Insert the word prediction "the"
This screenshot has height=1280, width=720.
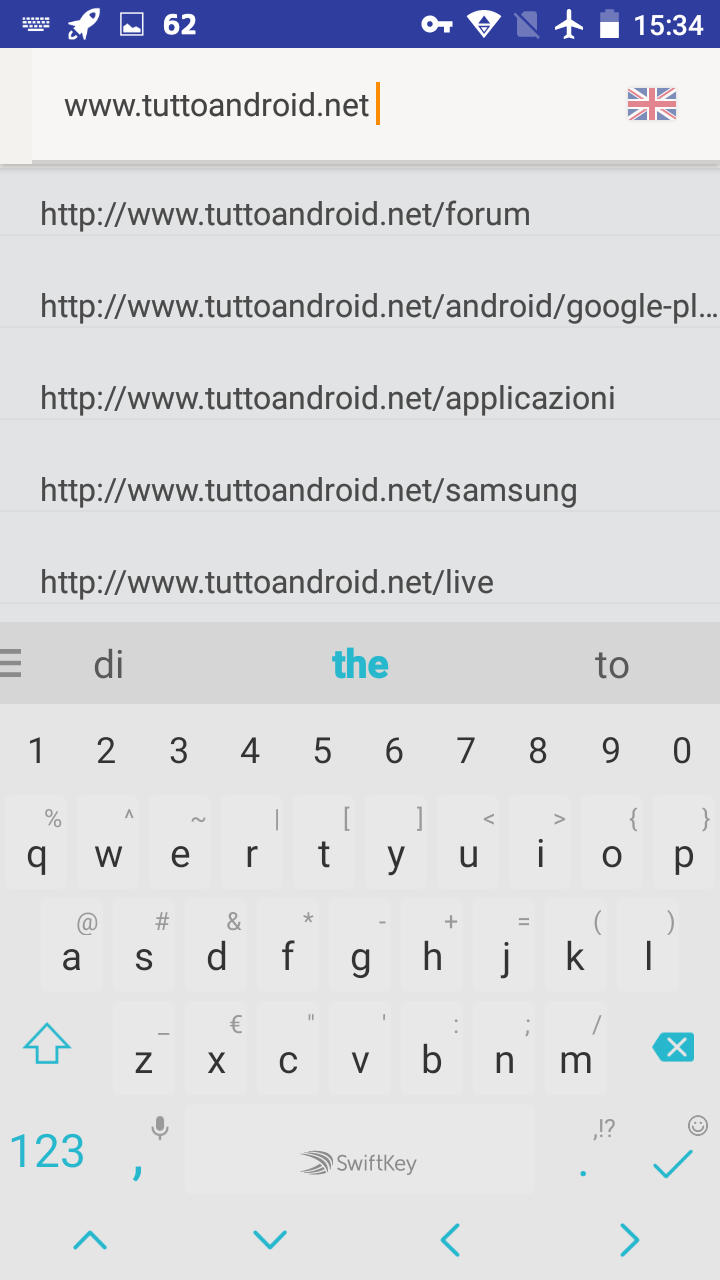coord(360,665)
